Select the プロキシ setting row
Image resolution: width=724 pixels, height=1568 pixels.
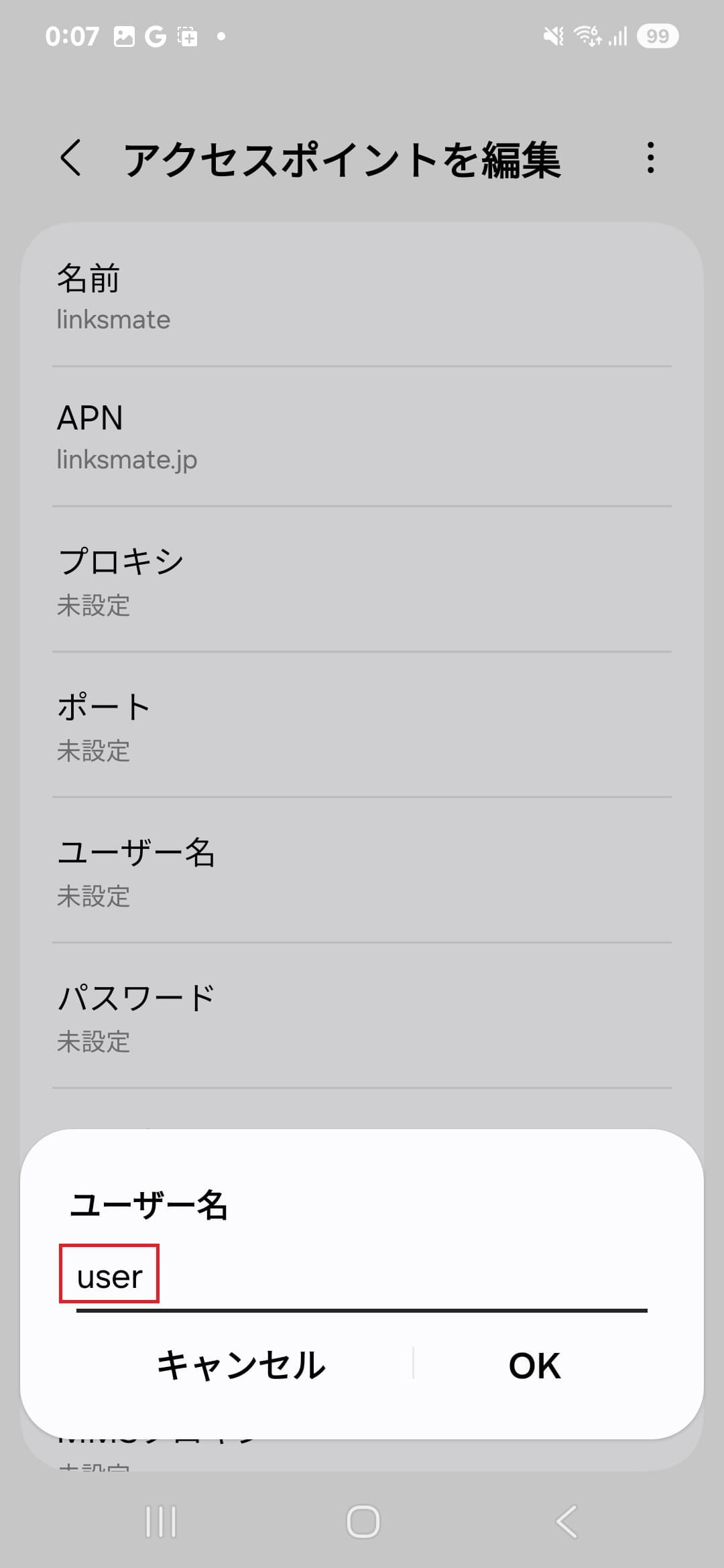coord(362,582)
